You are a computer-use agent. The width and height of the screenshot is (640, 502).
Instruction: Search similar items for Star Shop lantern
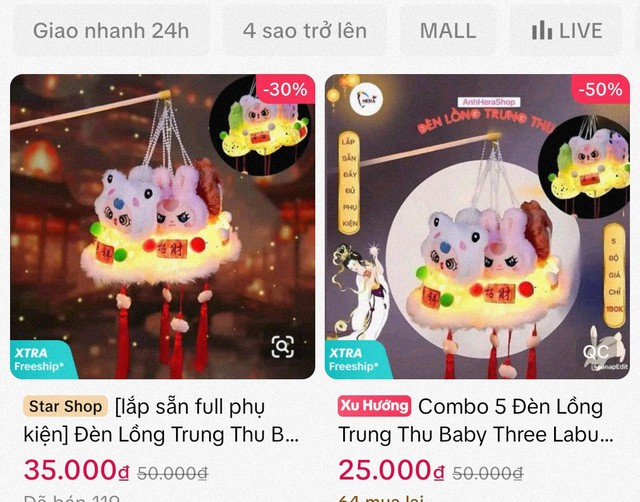tap(283, 347)
